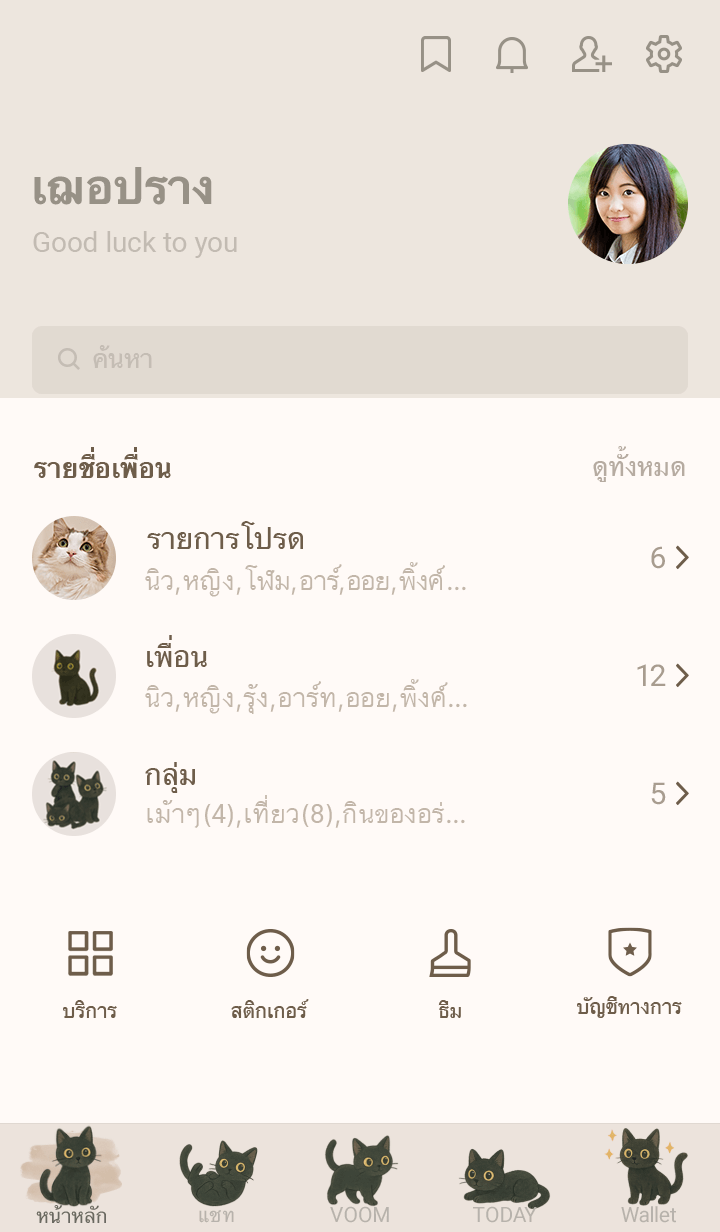Viewport: 720px width, 1232px height.
Task: Open the profile picture of เฌอปราง
Action: tap(628, 204)
